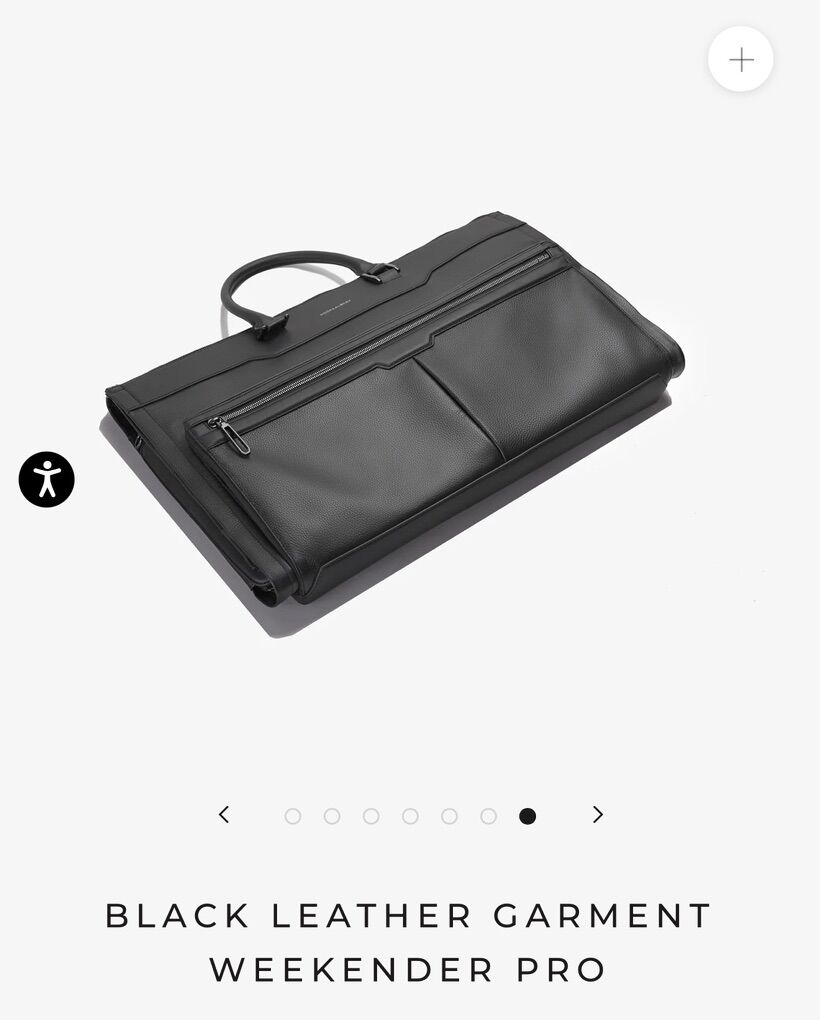
Task: Zoom the product image with the plus button
Action: click(x=740, y=60)
